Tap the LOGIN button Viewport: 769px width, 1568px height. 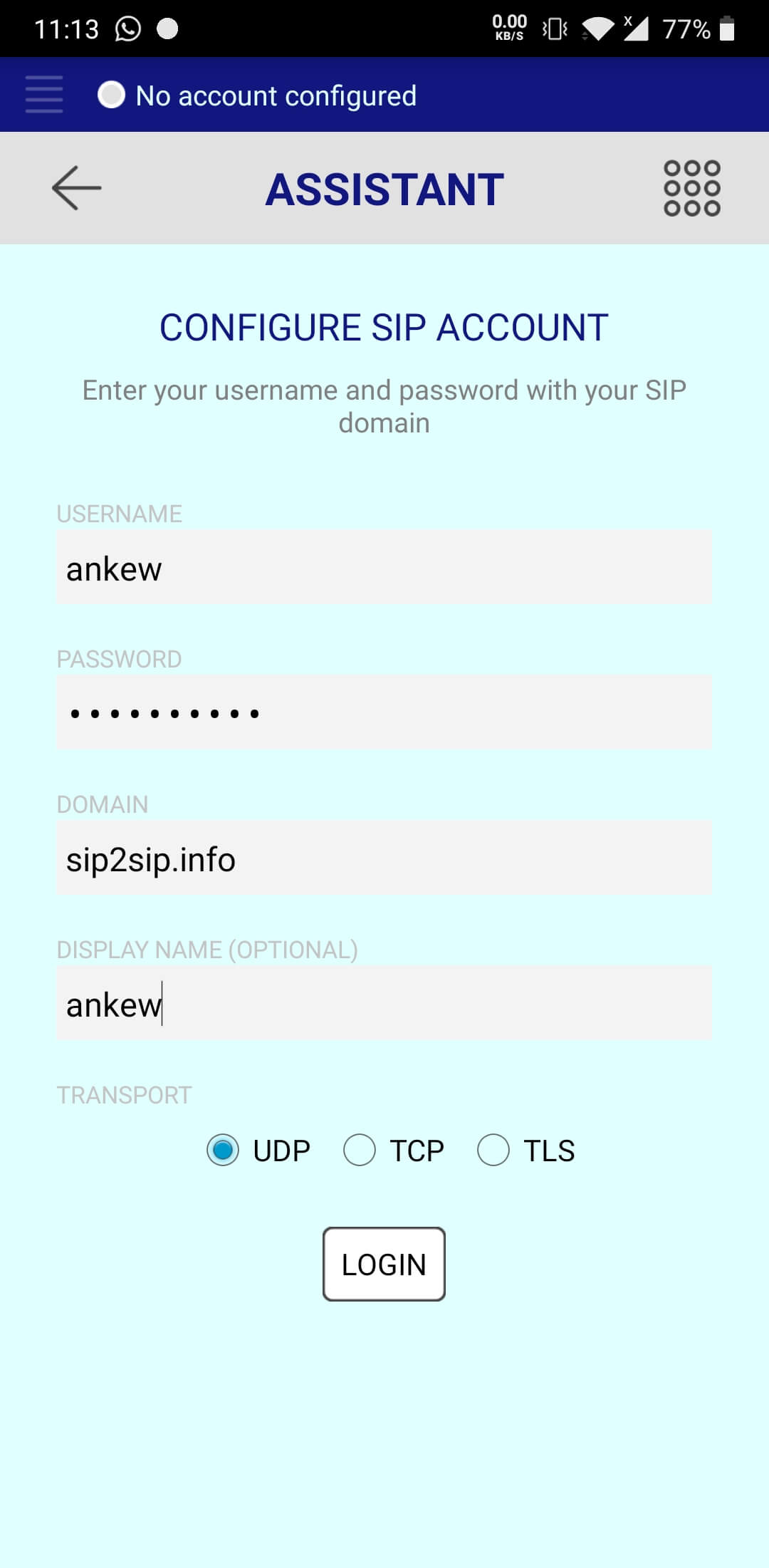[384, 1264]
